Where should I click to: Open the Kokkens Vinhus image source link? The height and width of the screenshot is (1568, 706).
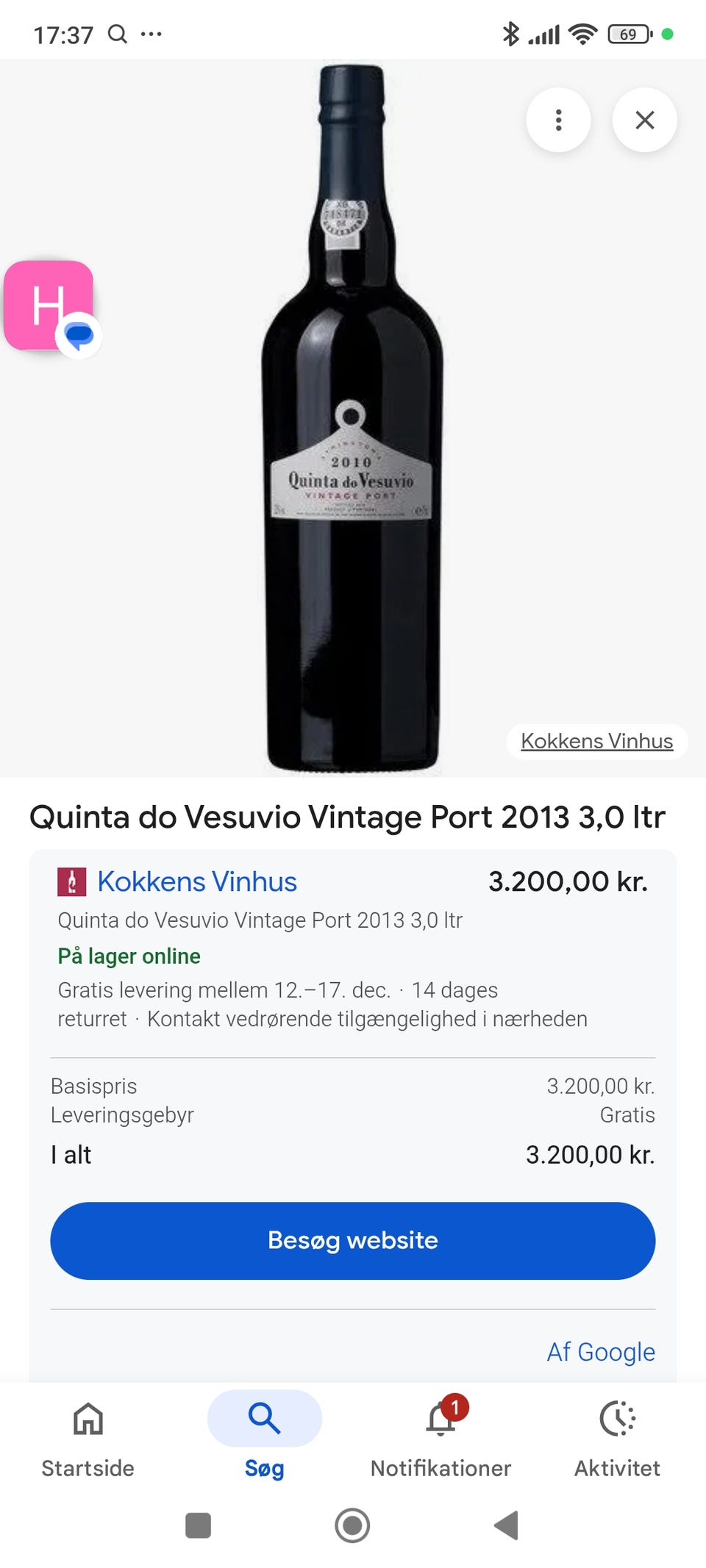(x=596, y=741)
